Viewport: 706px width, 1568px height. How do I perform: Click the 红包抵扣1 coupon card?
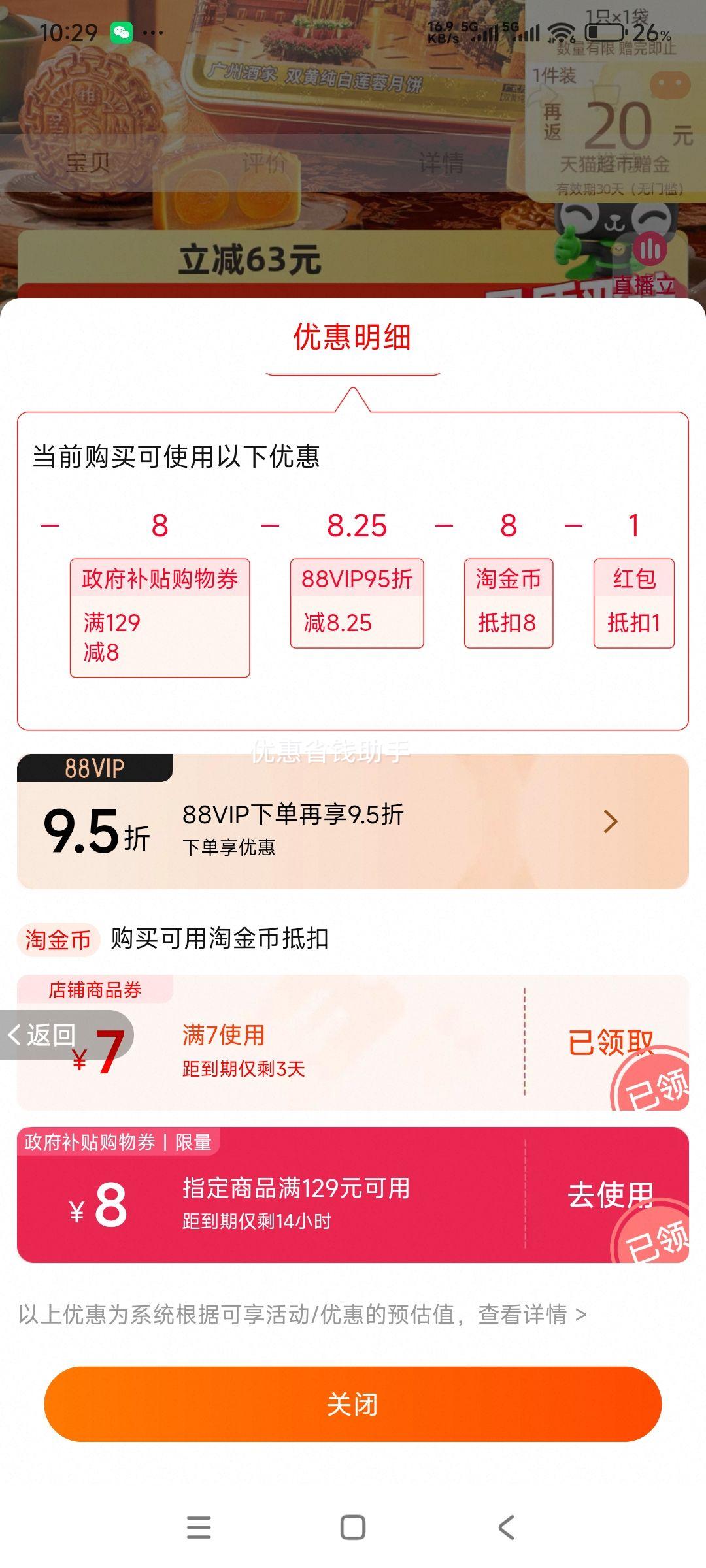coord(633,603)
